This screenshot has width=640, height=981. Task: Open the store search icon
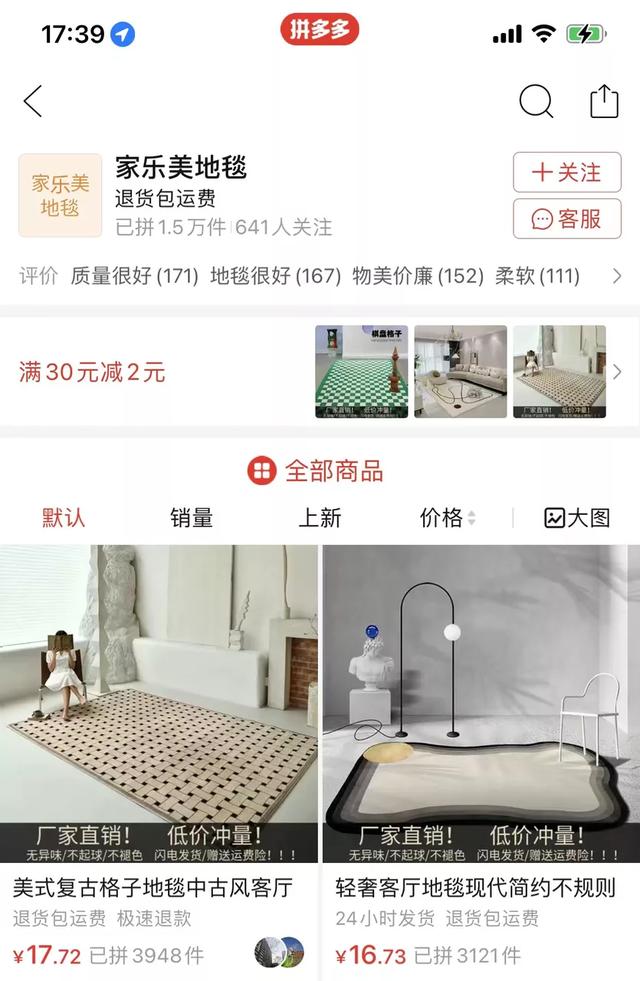(536, 101)
